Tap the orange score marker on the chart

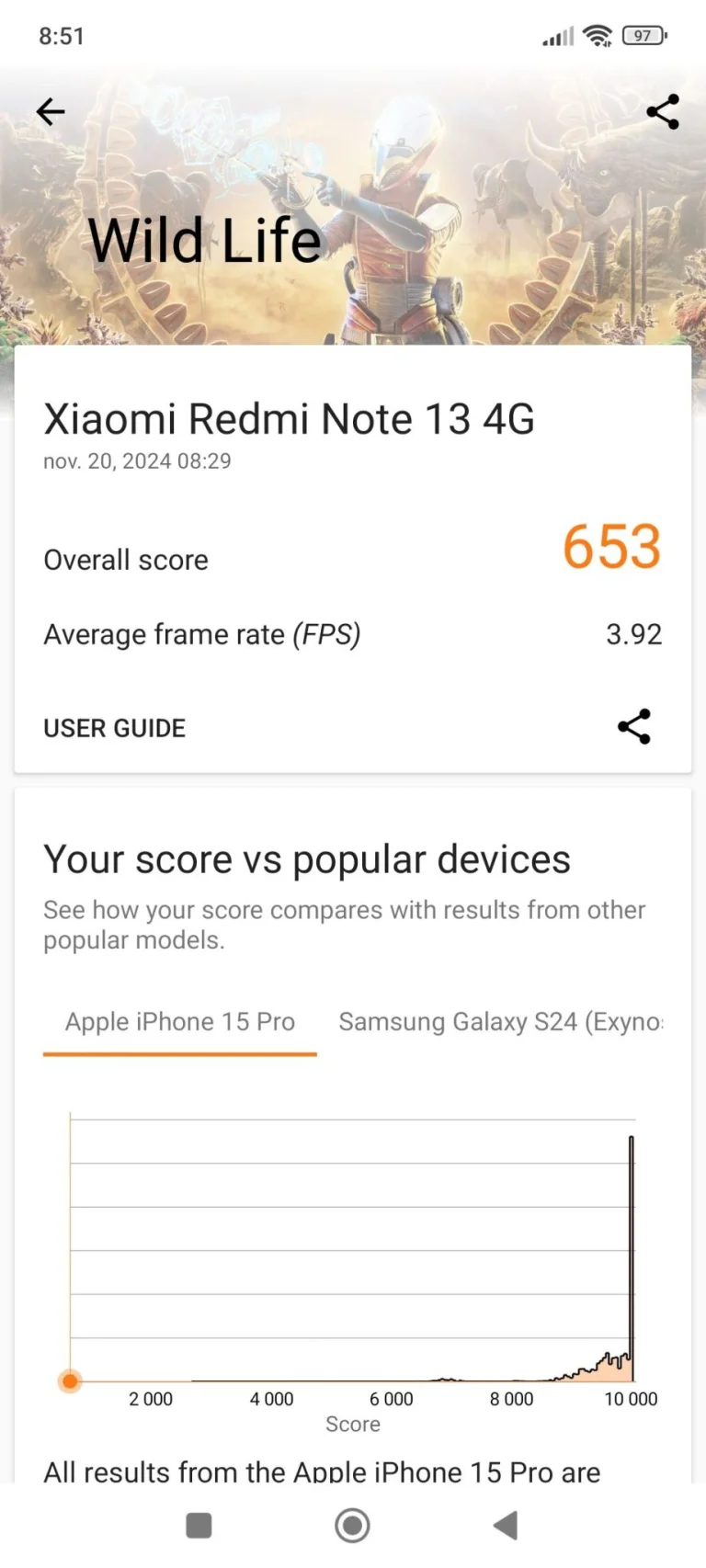point(71,1381)
